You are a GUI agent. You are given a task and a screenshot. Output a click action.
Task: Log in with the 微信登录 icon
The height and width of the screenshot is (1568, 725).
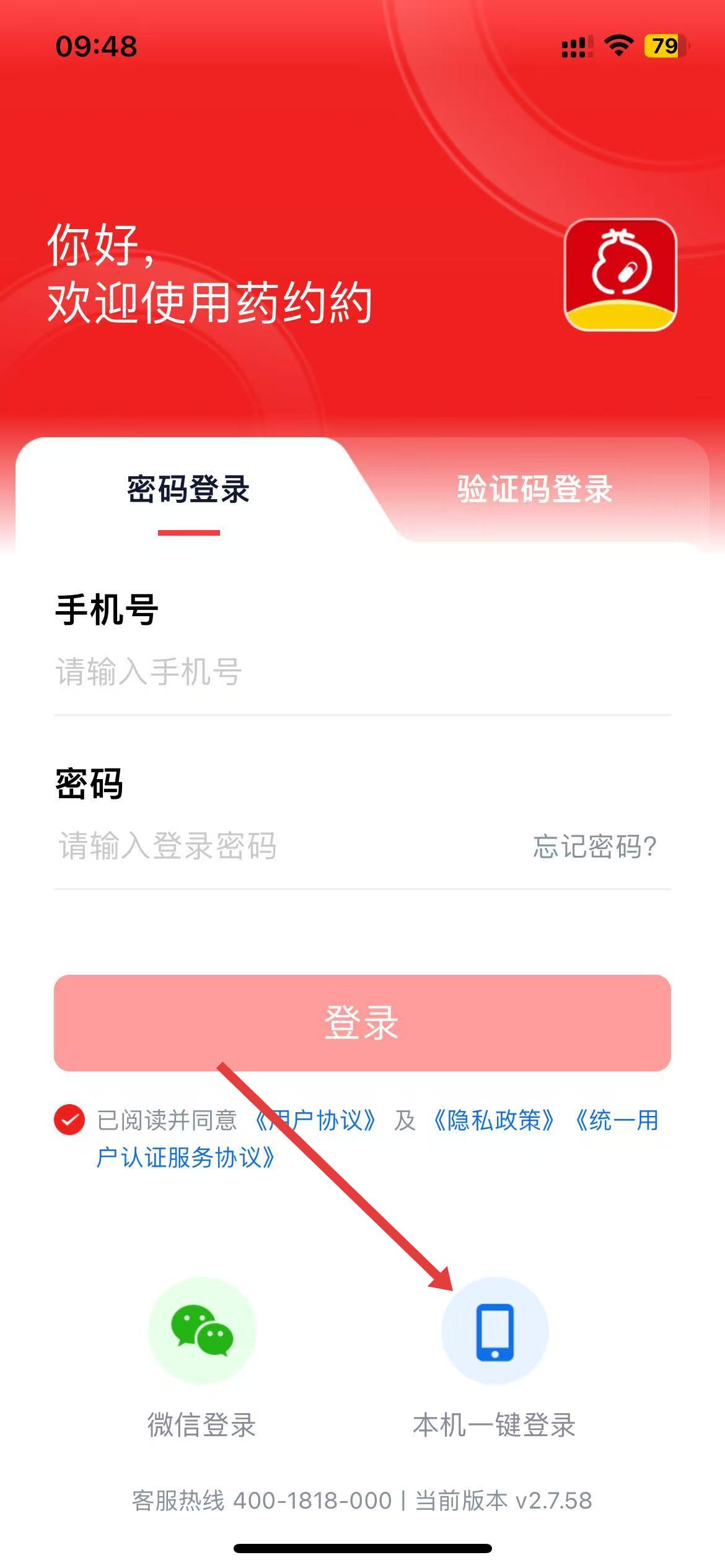click(x=202, y=1330)
